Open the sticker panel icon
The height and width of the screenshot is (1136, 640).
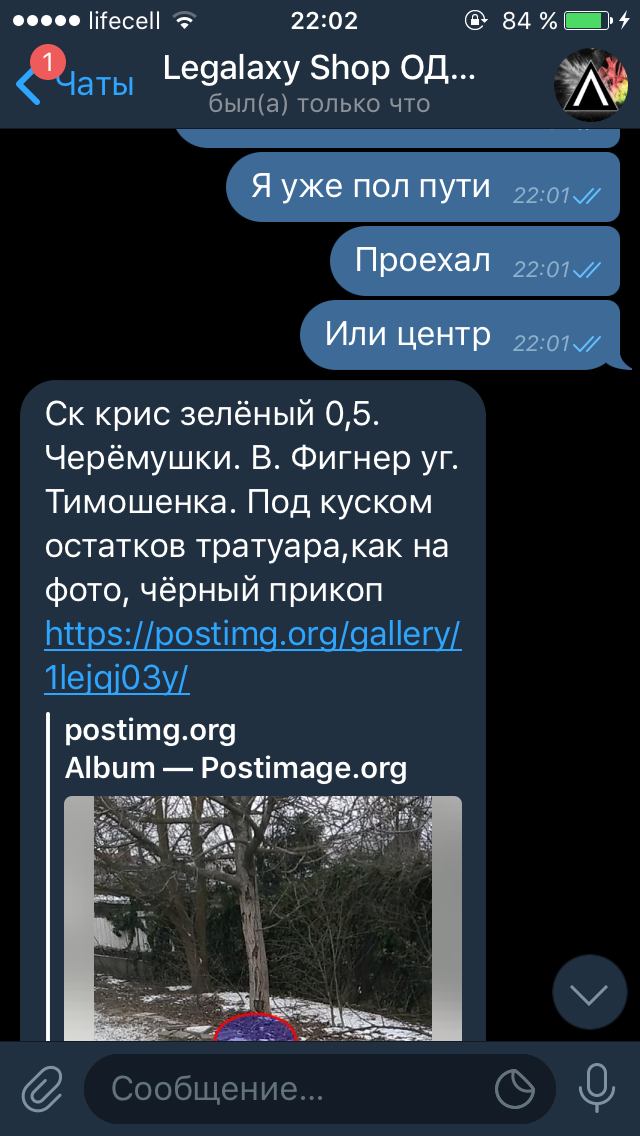tap(515, 1089)
